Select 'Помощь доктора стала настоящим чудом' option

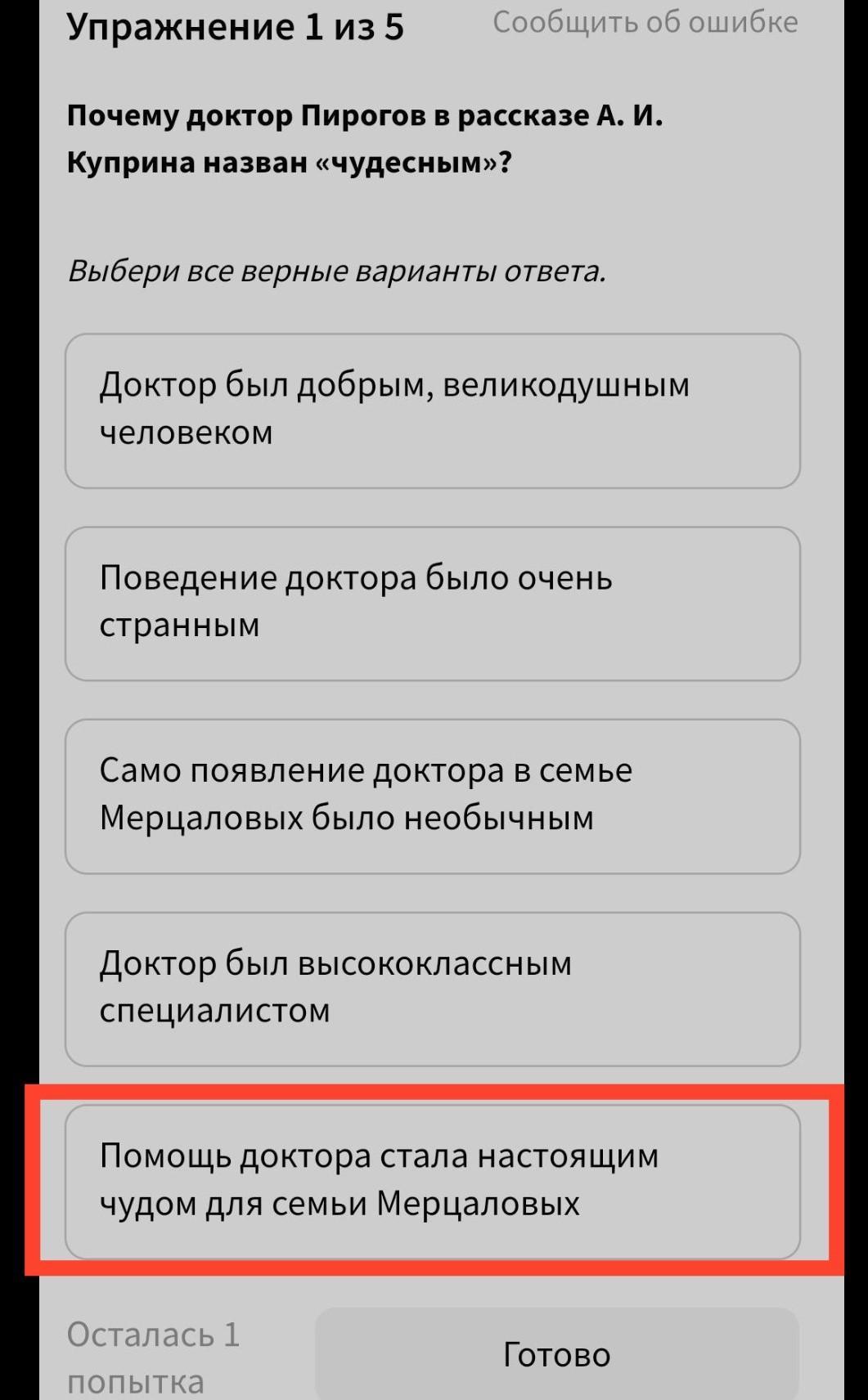pos(432,1182)
